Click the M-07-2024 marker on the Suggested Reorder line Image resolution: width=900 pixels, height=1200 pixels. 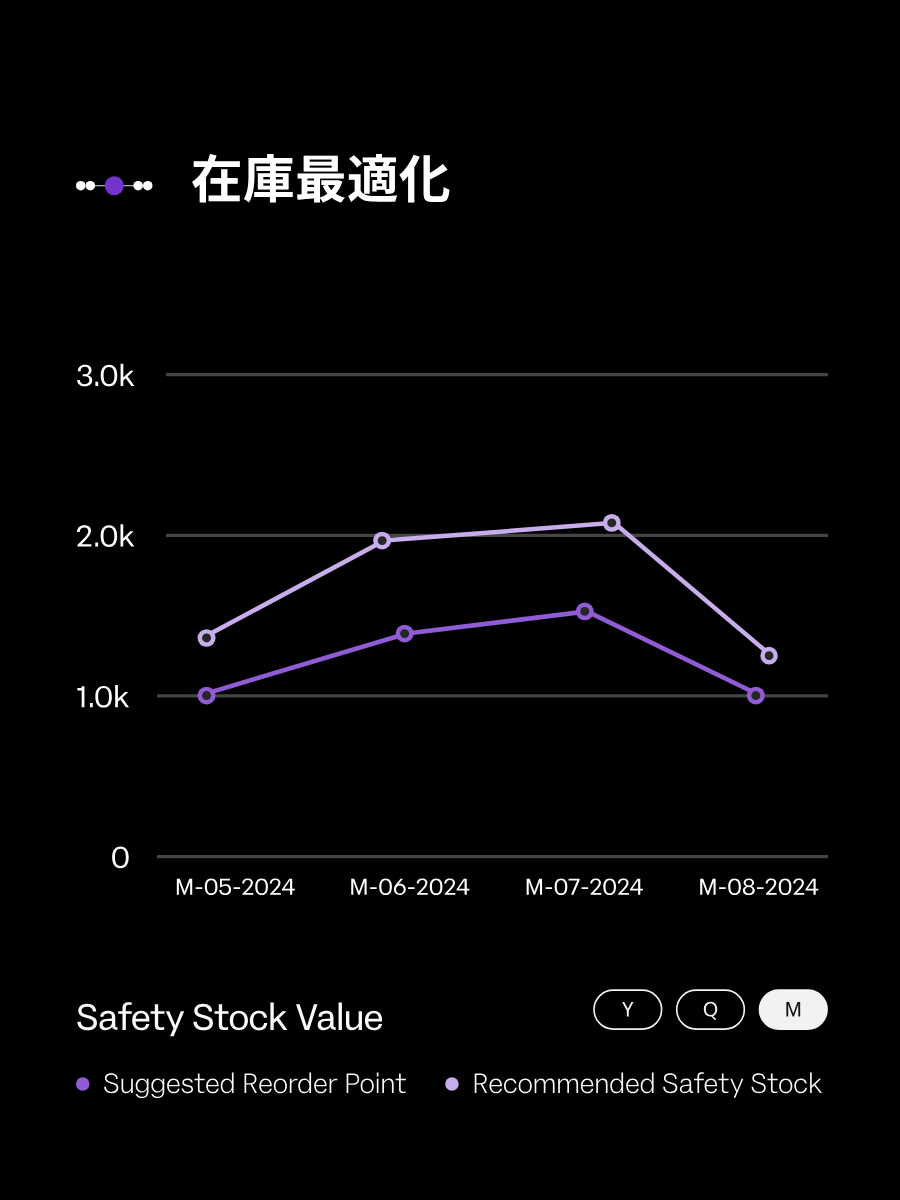585,610
